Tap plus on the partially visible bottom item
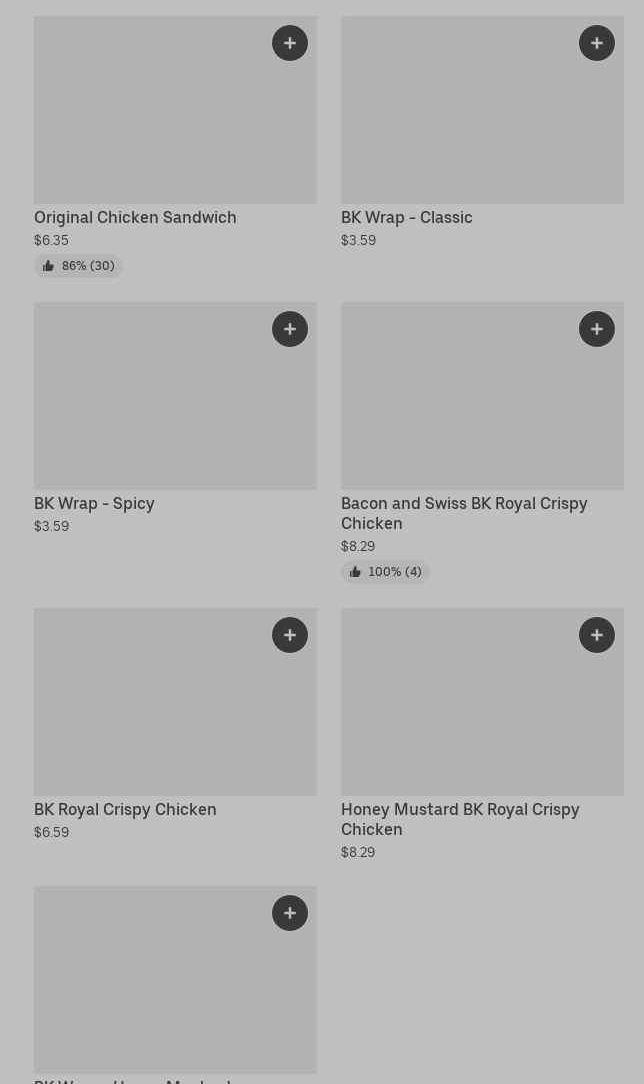 pyautogui.click(x=290, y=913)
